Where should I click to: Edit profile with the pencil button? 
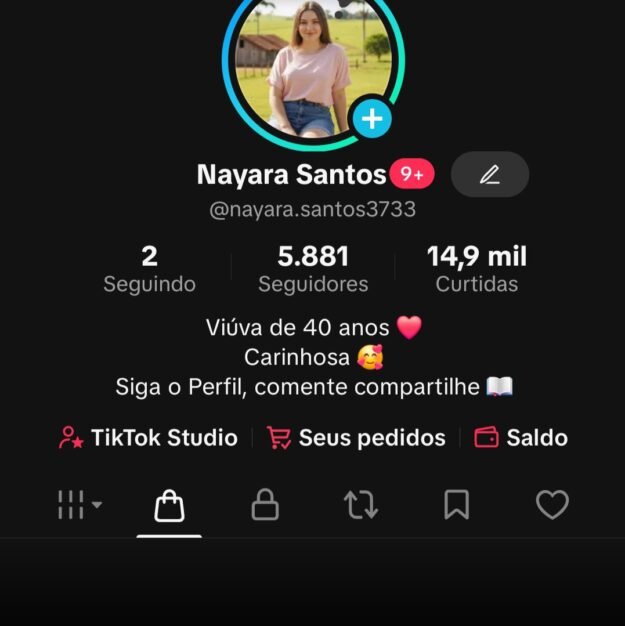[489, 175]
